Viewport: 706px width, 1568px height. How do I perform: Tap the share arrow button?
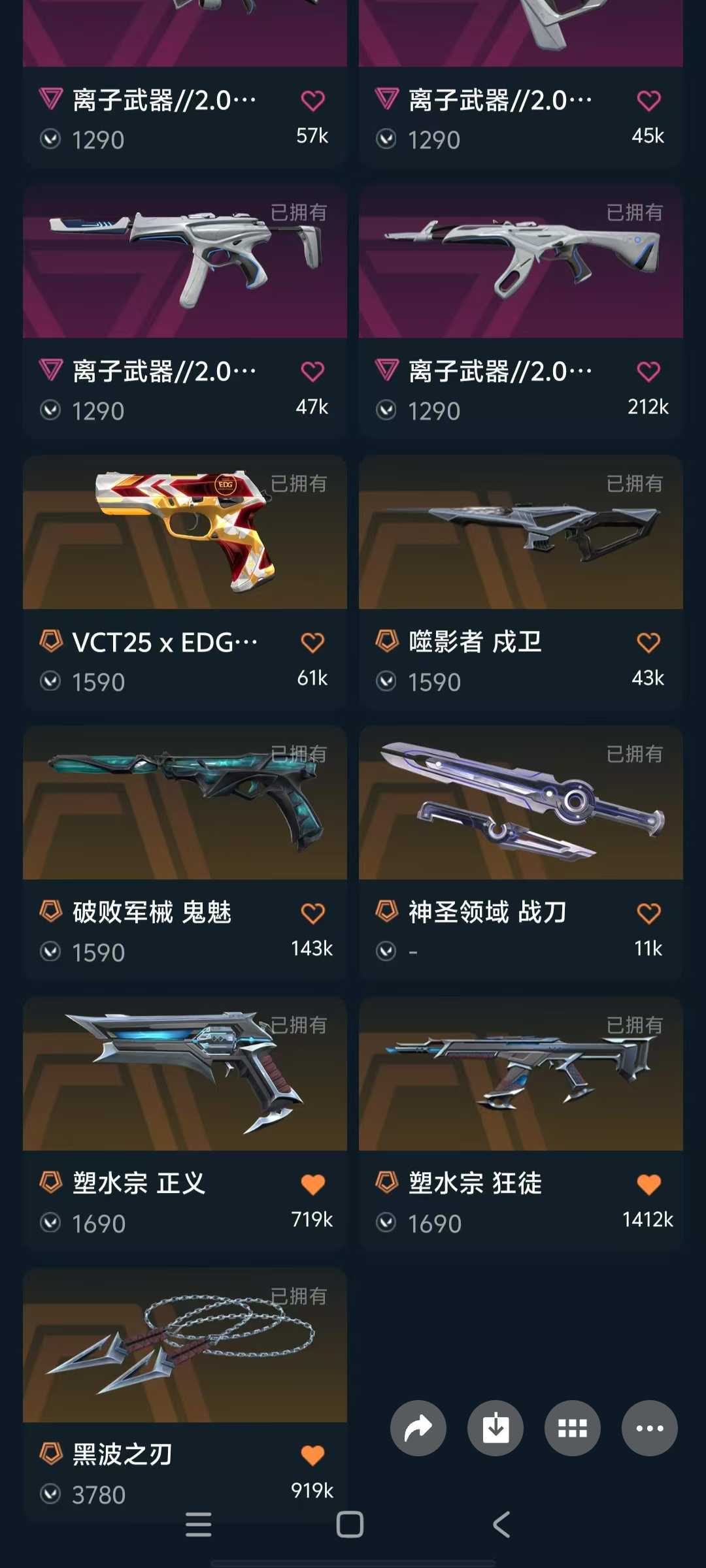418,1428
